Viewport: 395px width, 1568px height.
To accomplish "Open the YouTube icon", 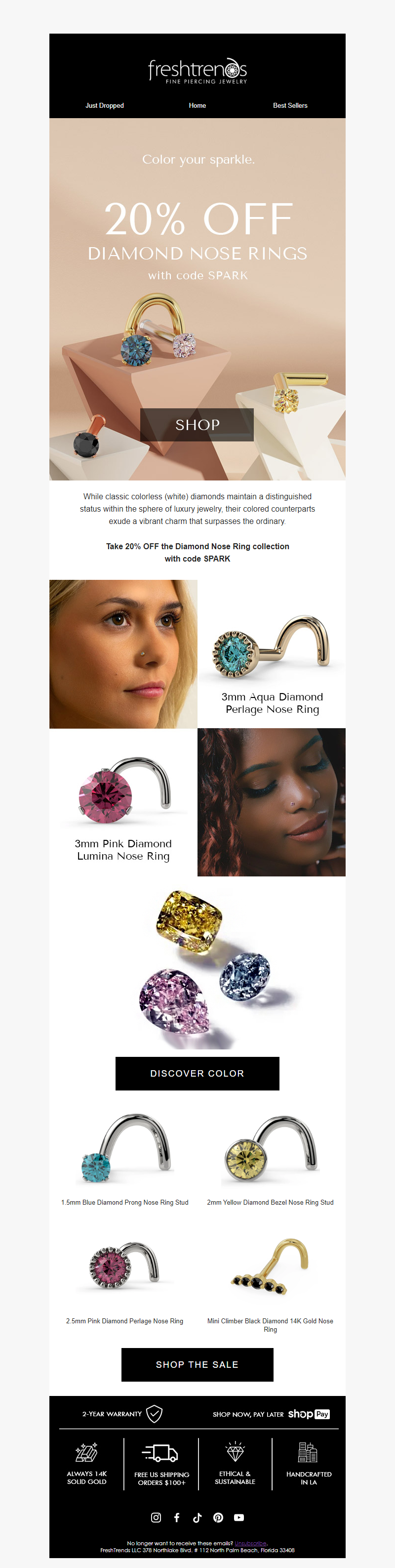I will [239, 1518].
